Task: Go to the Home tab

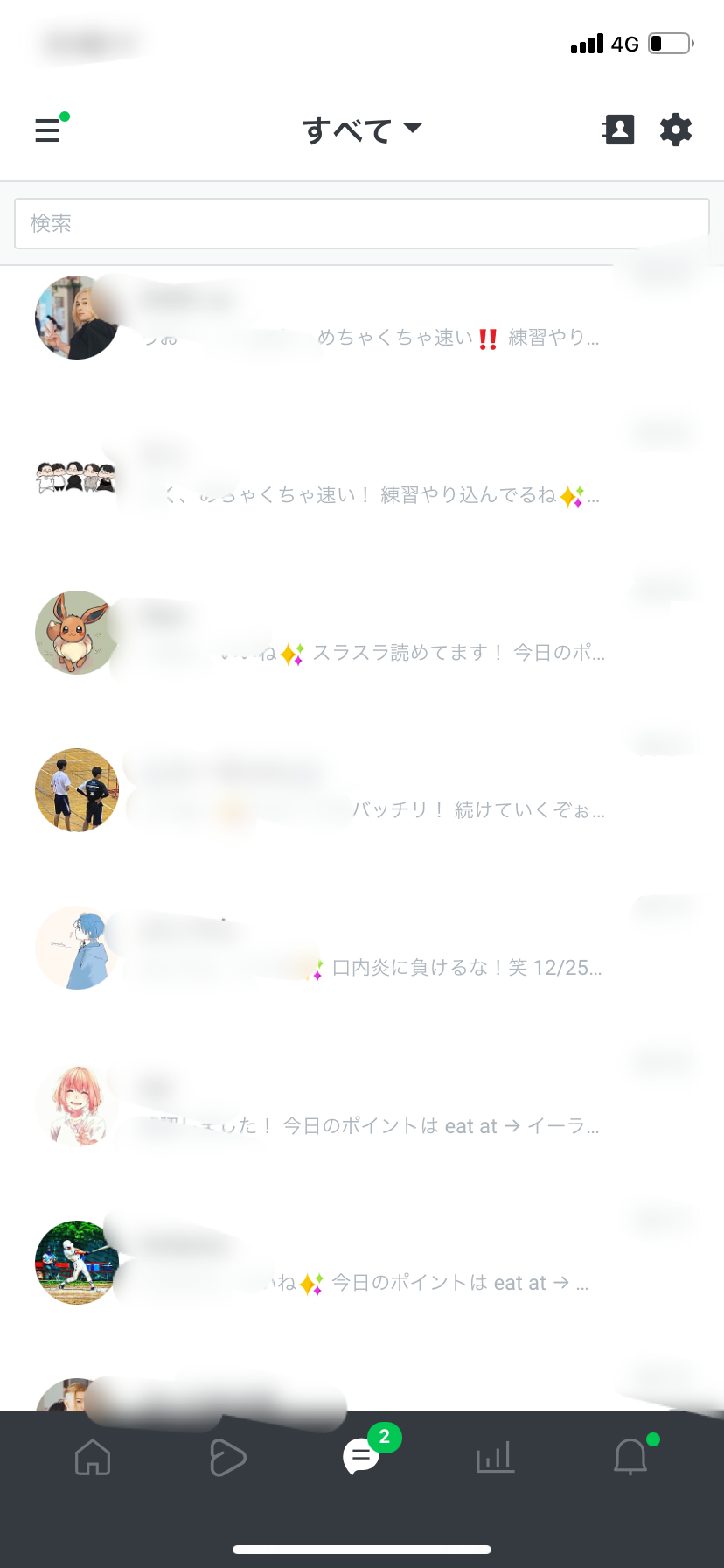Action: pyautogui.click(x=93, y=1458)
